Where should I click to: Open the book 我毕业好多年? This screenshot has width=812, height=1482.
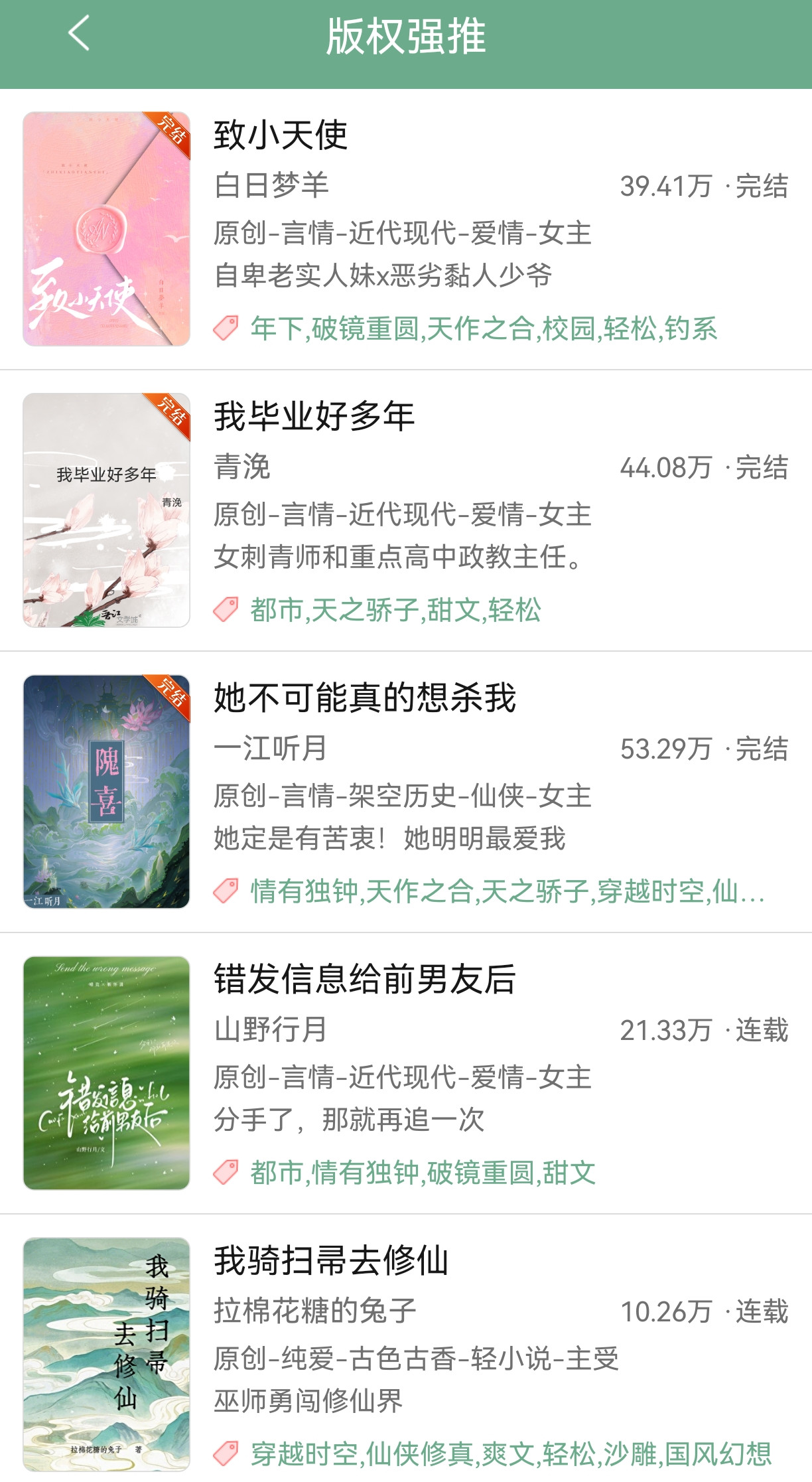314,417
